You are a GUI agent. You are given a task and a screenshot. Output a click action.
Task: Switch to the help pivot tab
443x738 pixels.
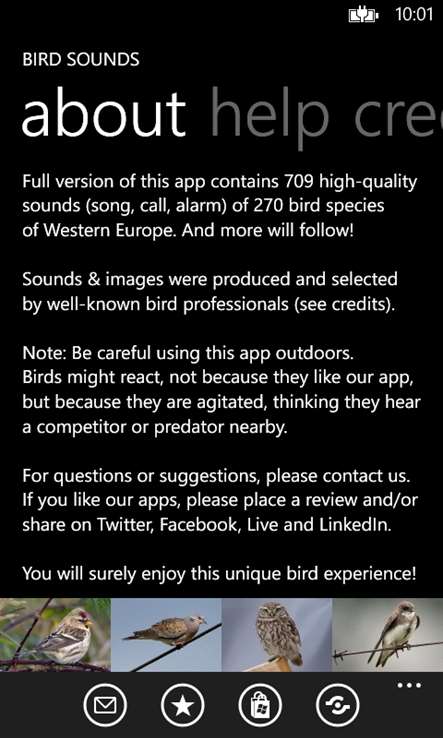(x=270, y=115)
